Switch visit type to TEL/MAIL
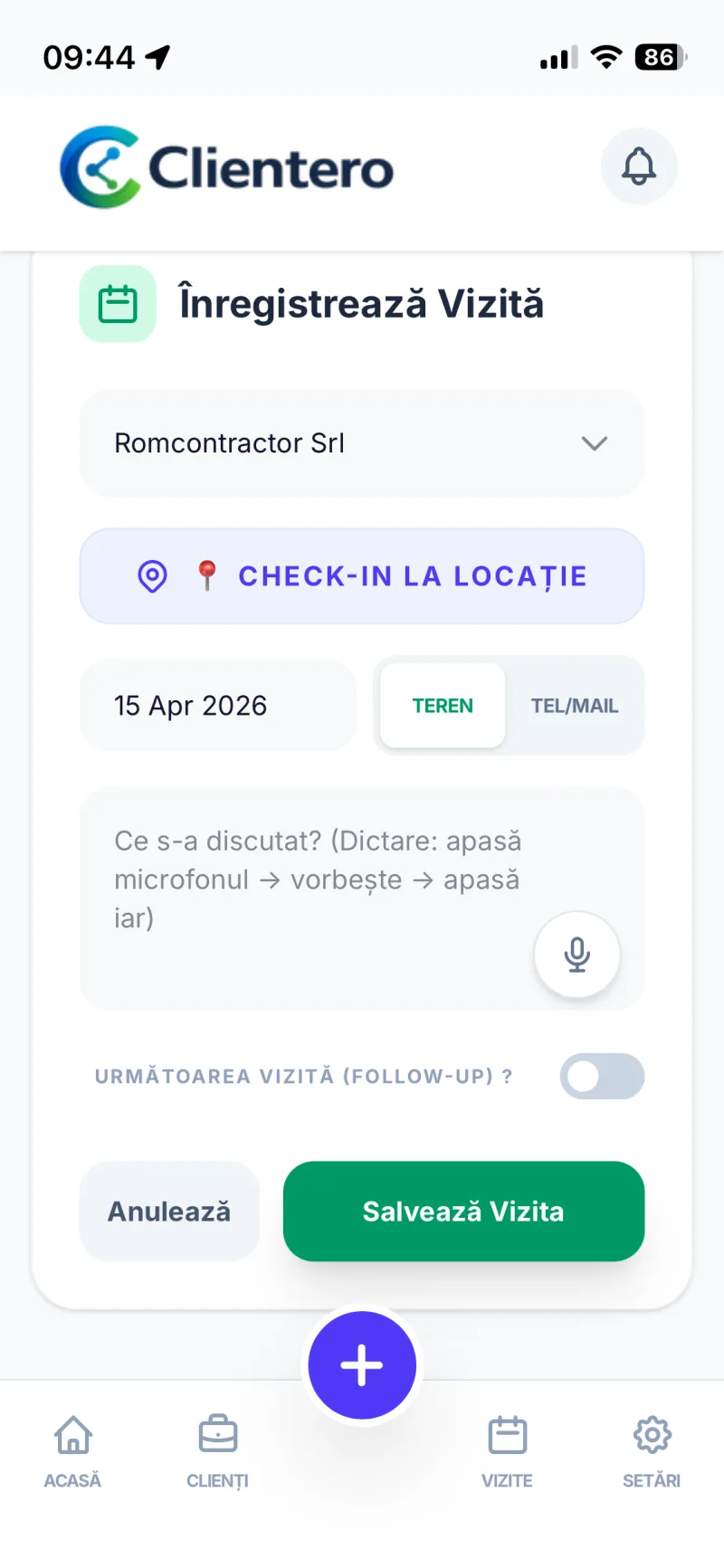This screenshot has width=724, height=1568. tap(574, 706)
